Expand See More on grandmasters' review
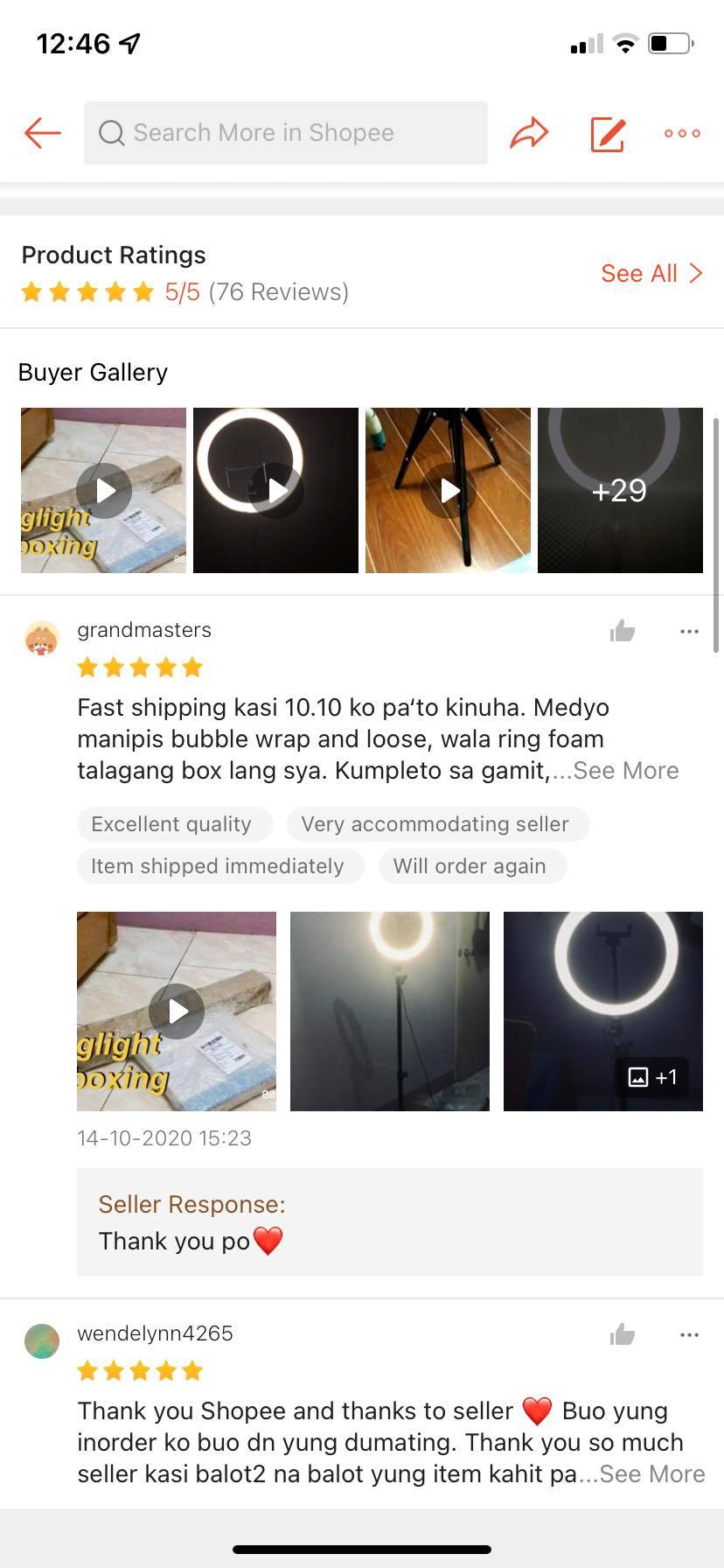The width and height of the screenshot is (724, 1568). coord(626,771)
